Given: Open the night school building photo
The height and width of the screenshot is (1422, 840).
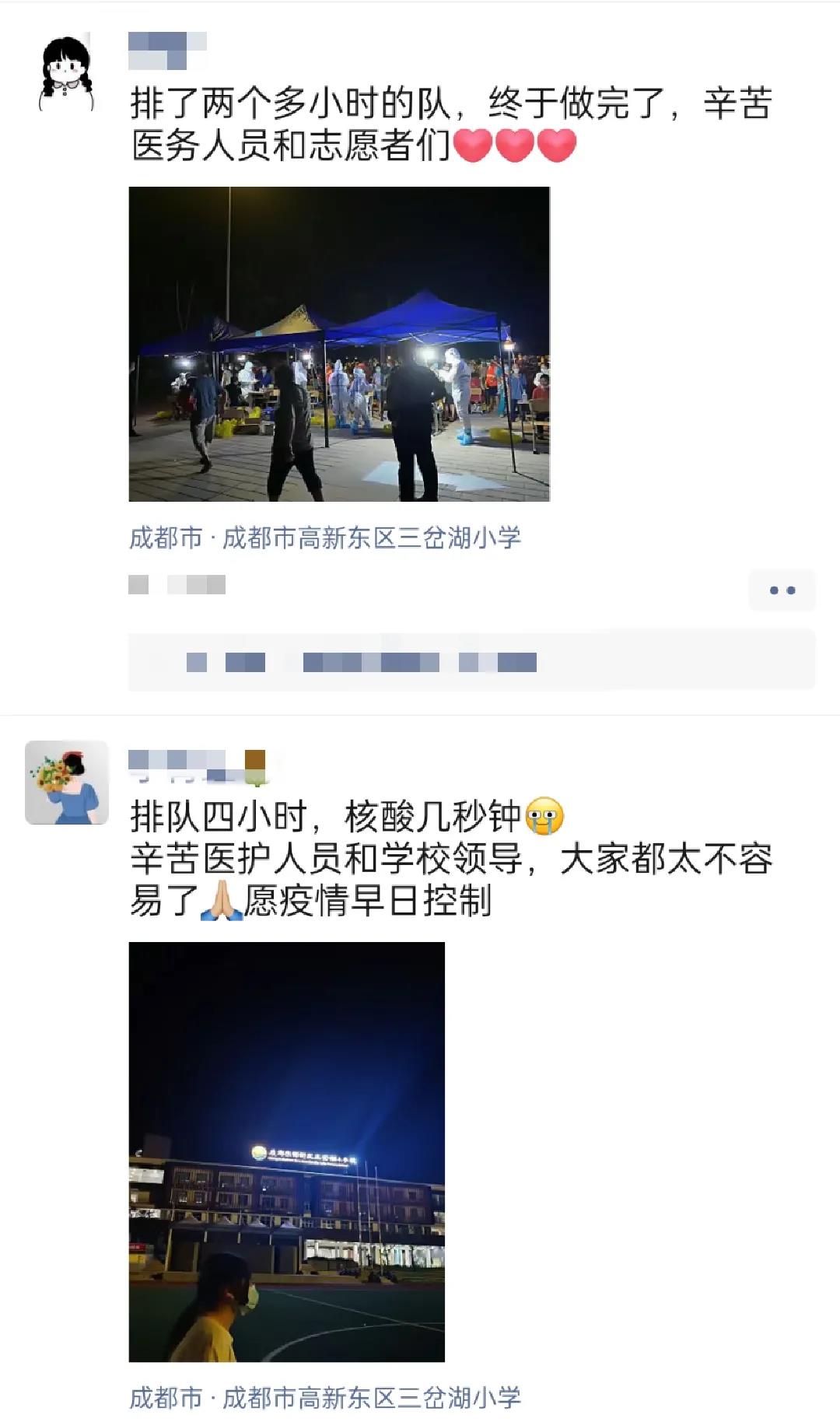Looking at the screenshot, I should [286, 1151].
